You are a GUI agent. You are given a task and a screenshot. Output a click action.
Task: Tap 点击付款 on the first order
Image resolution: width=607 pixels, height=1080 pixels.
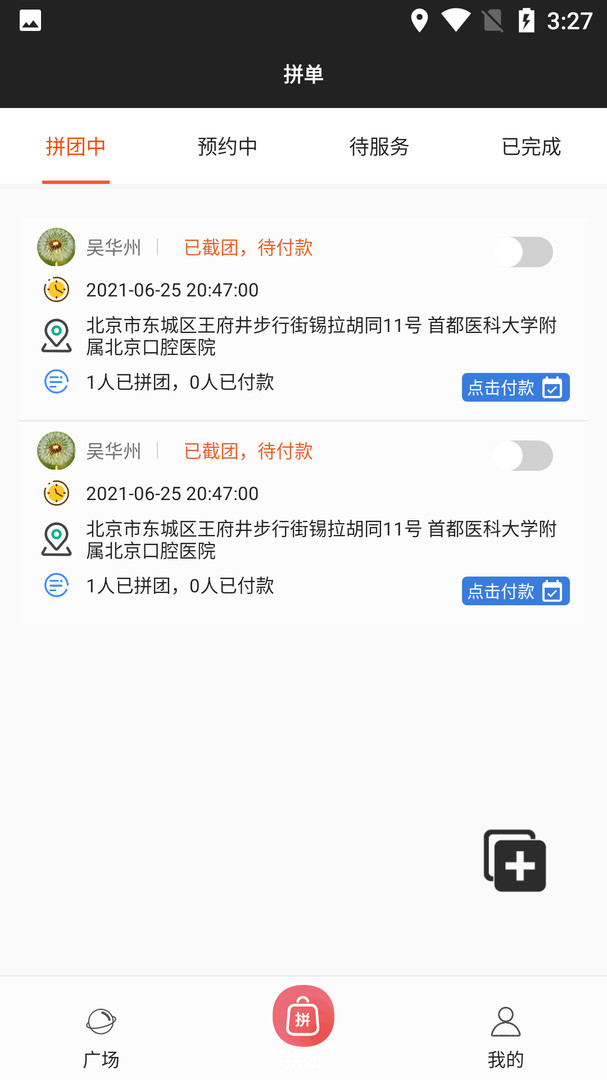pos(515,388)
